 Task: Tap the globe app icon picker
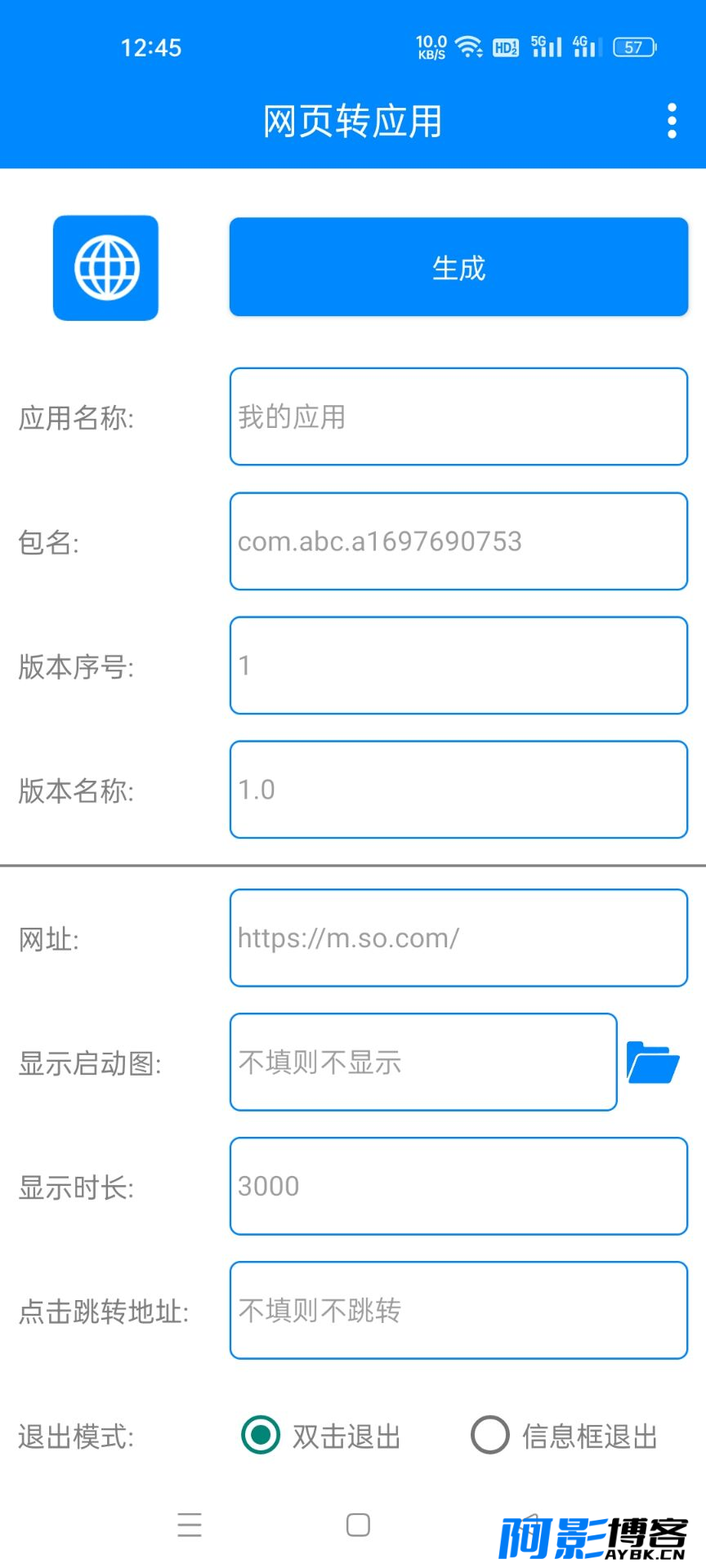pyautogui.click(x=106, y=268)
